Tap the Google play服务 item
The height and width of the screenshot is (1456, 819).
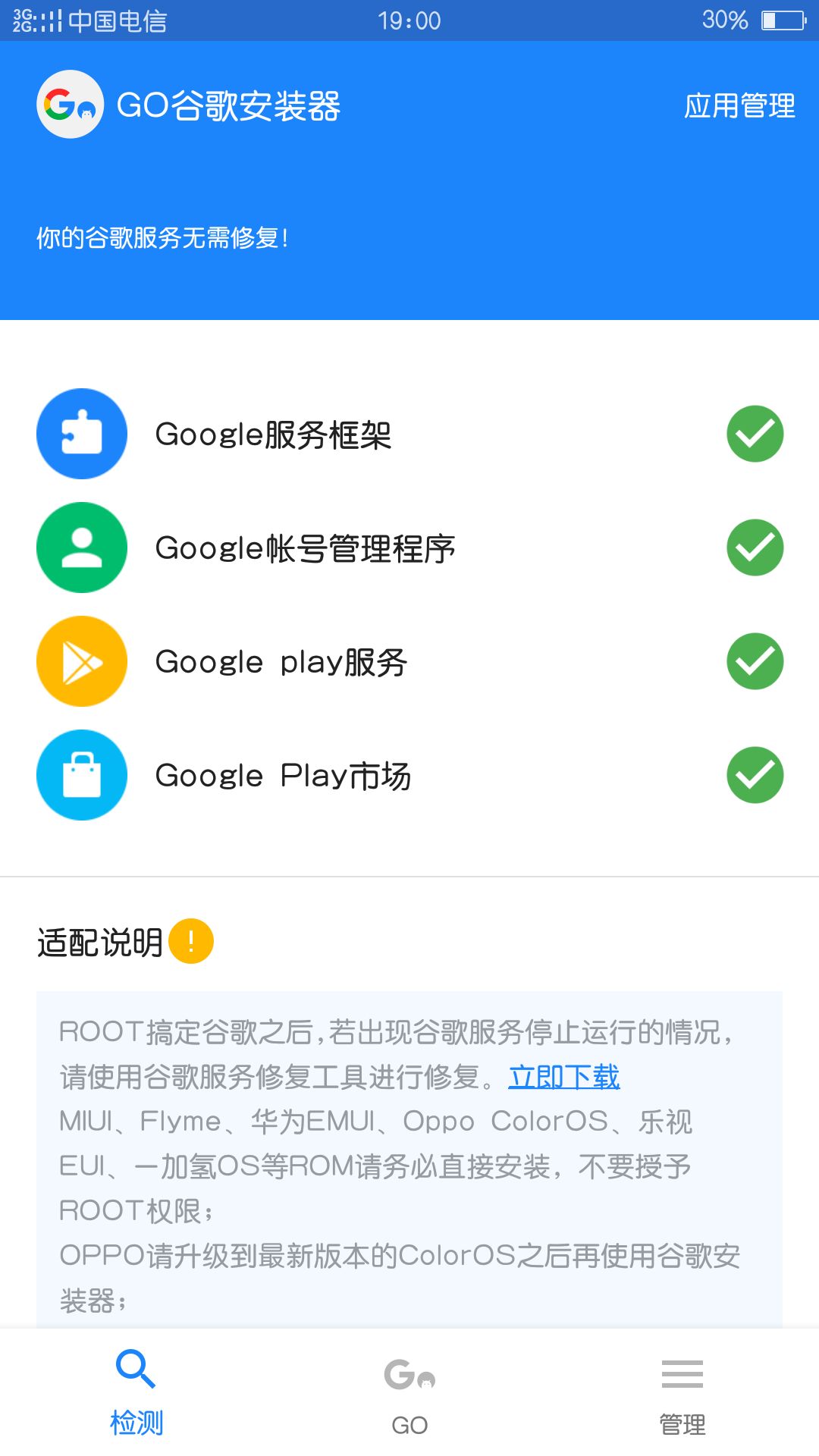click(409, 661)
